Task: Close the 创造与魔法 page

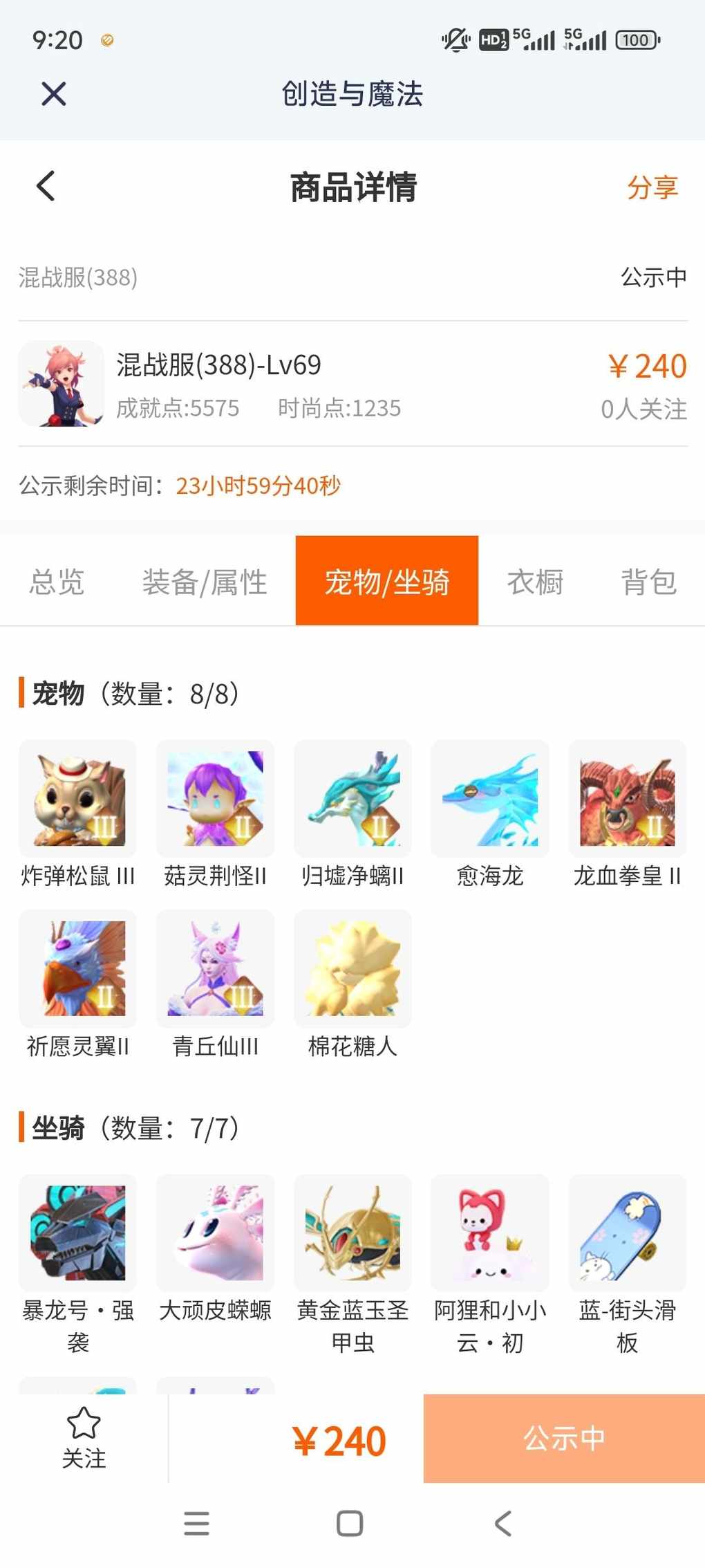Action: (53, 93)
